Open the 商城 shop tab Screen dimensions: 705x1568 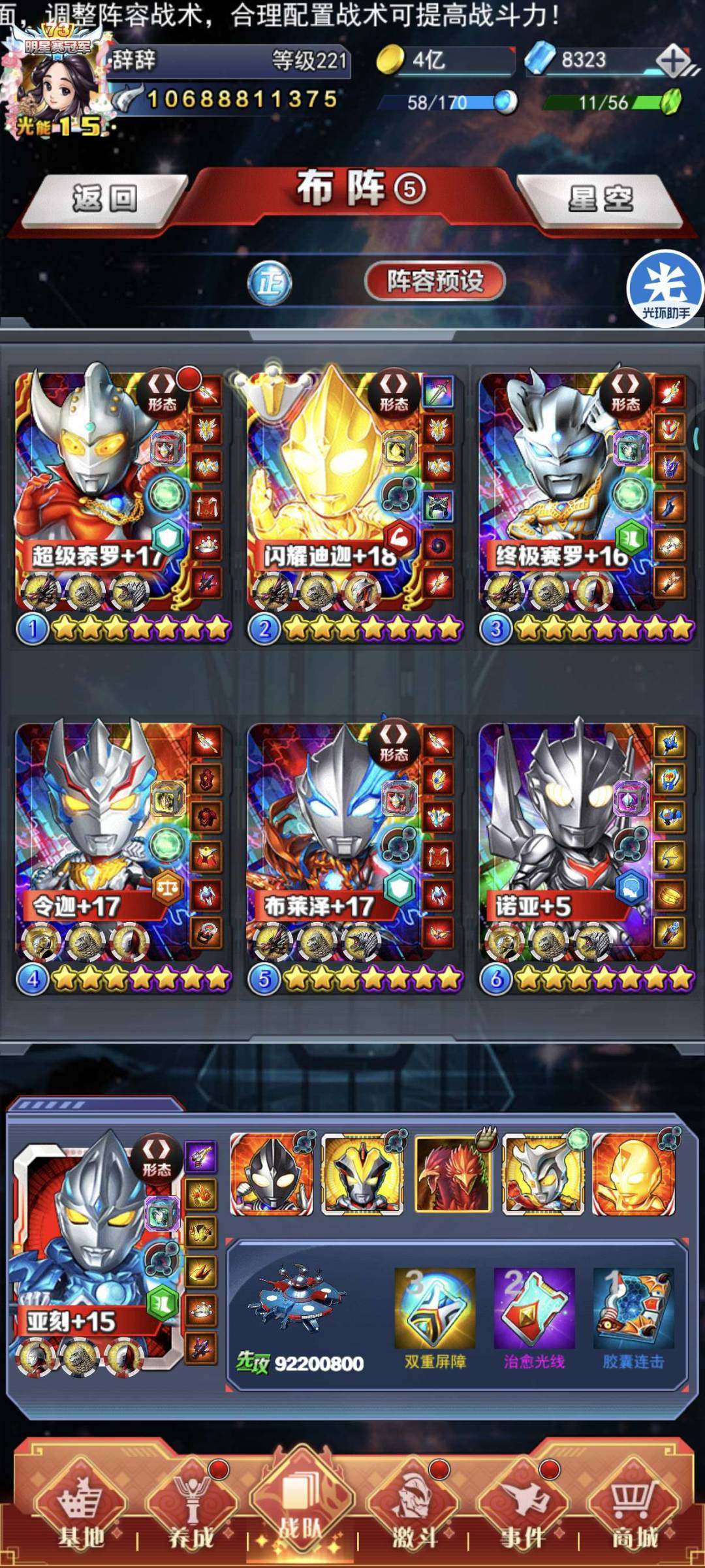tap(633, 1509)
